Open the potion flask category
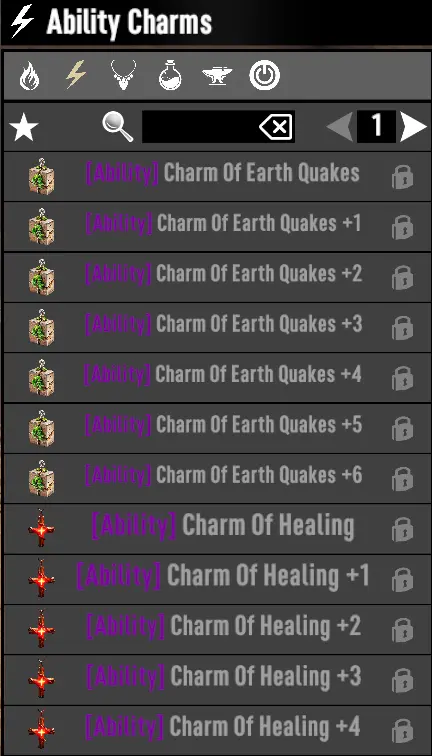432x756 pixels. [x=170, y=75]
